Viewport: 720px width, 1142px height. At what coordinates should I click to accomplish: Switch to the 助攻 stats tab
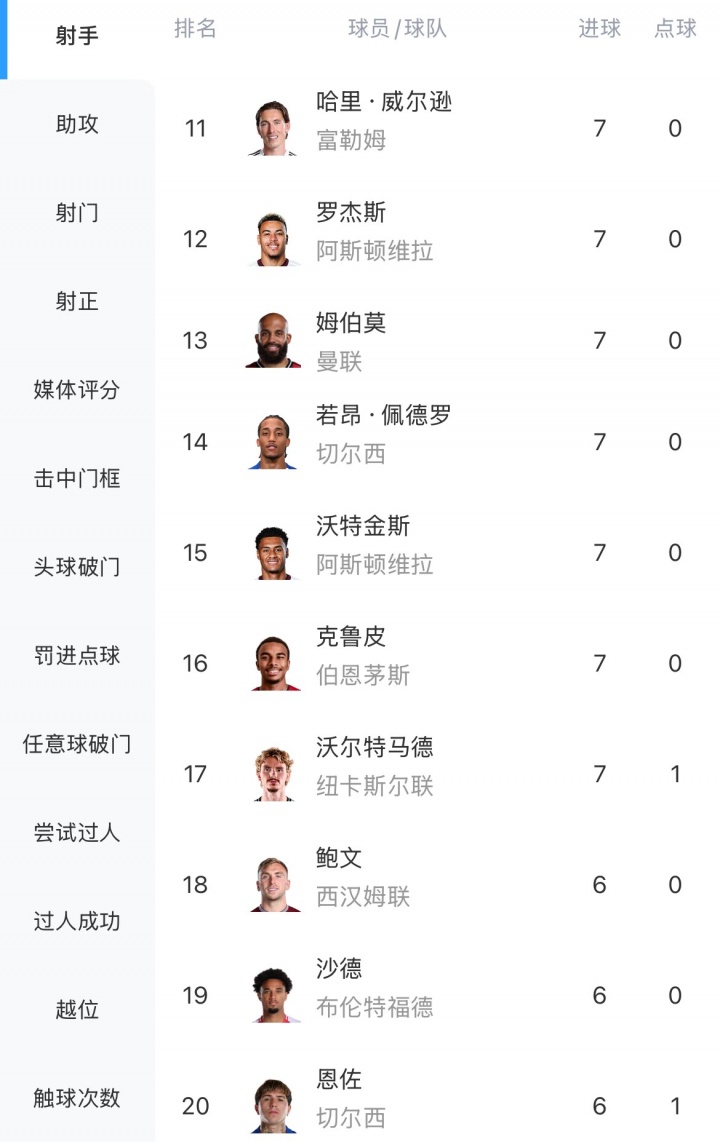point(77,125)
